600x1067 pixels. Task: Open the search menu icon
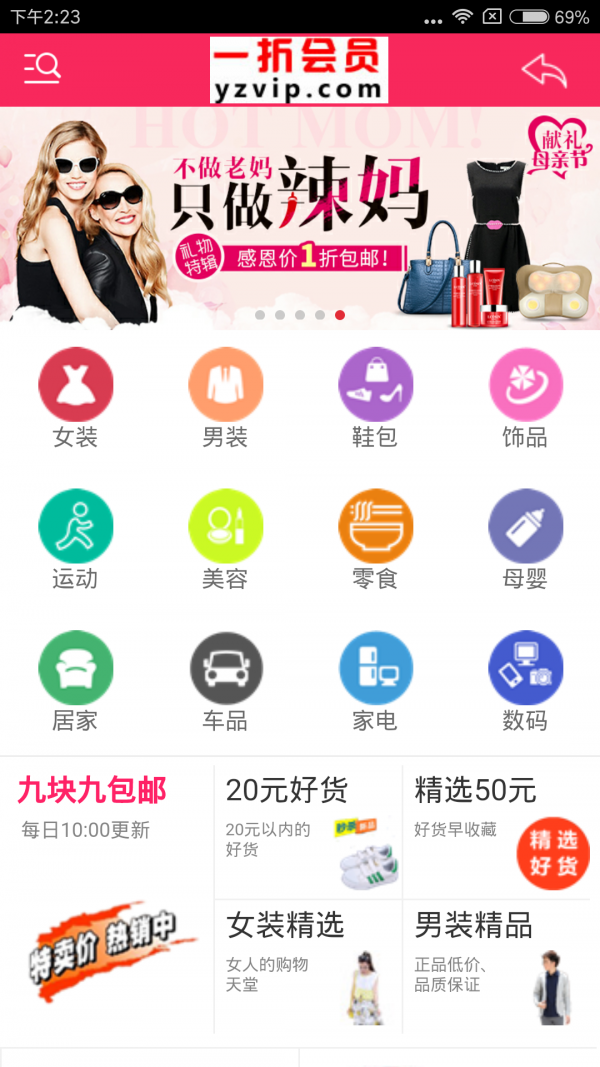42,69
